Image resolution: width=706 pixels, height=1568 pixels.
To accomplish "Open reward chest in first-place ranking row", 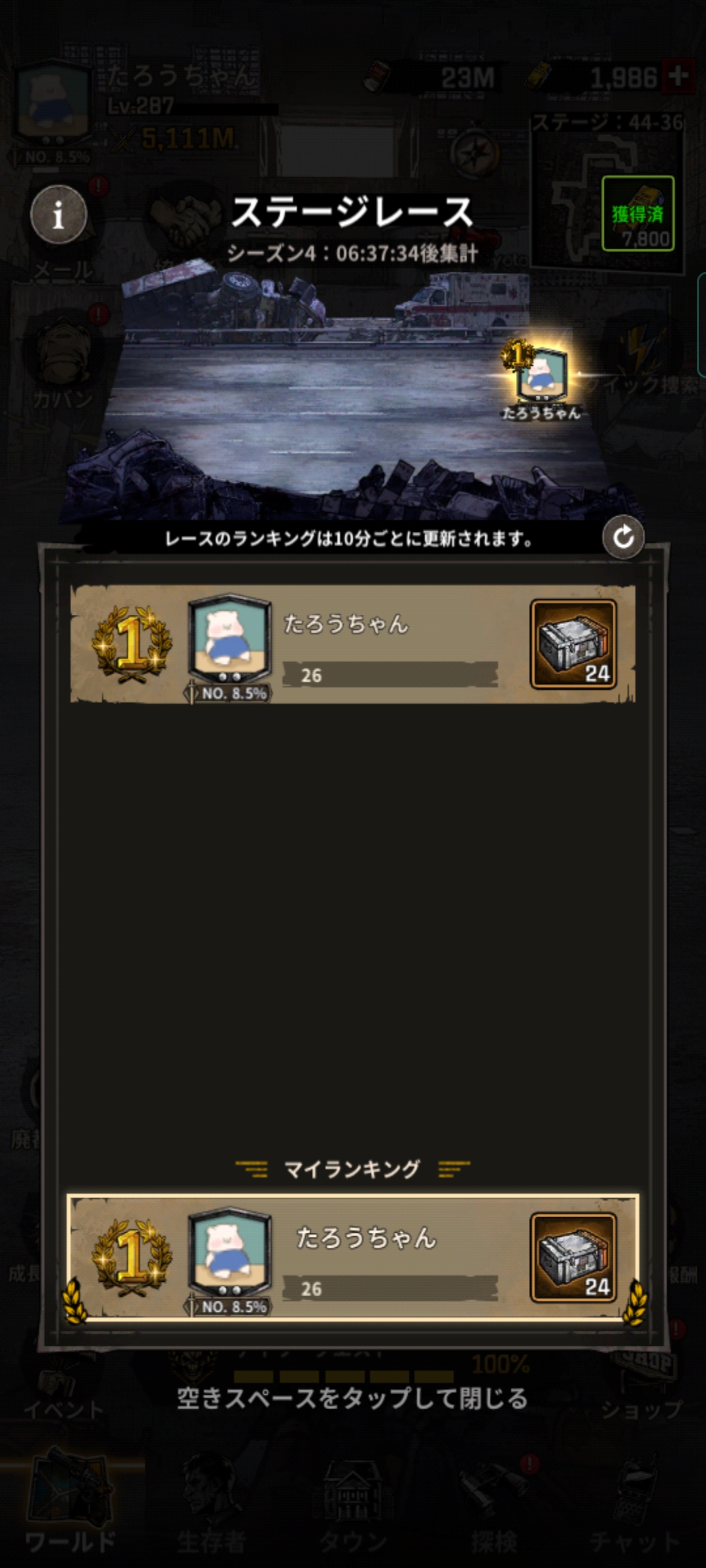I will click(x=573, y=644).
